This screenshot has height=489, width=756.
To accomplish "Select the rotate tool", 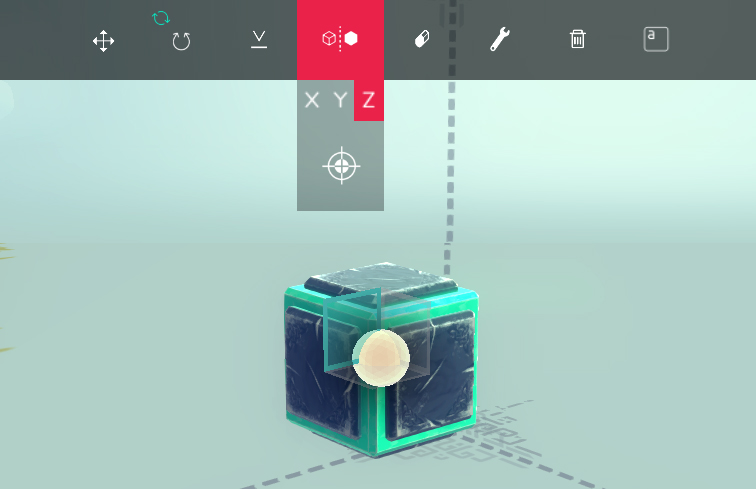I will (x=181, y=41).
